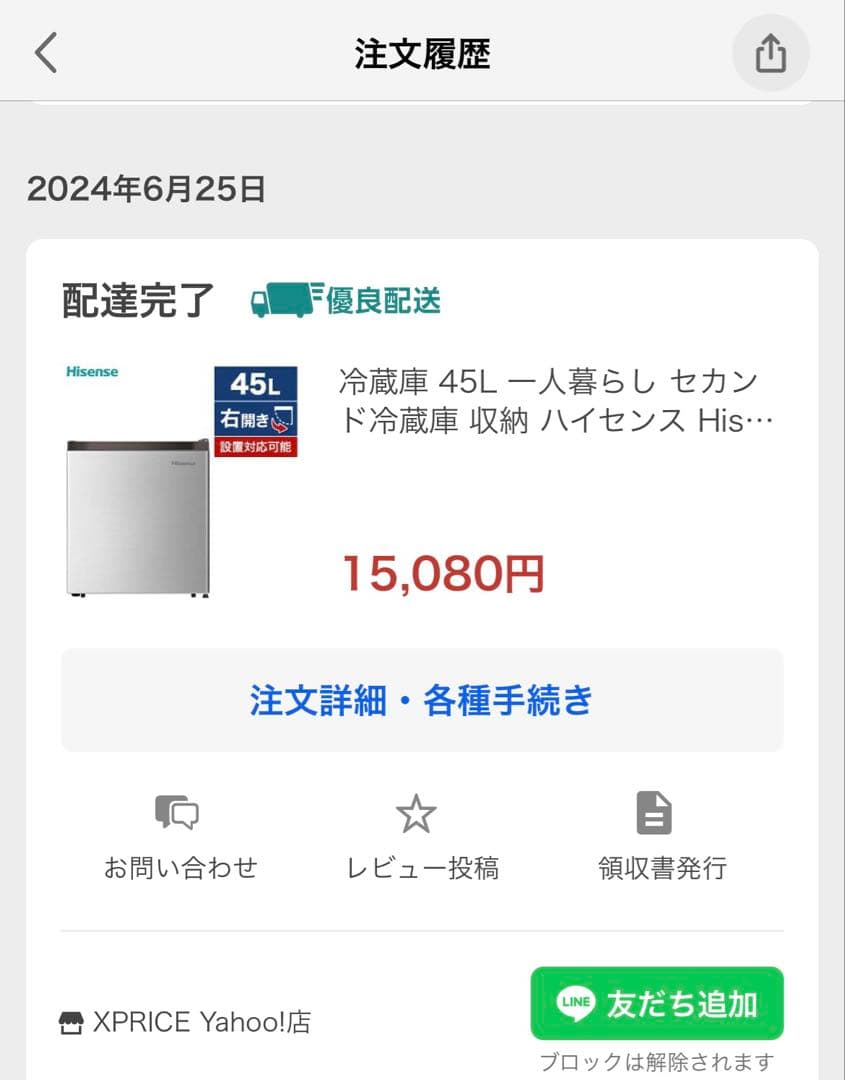Viewport: 845px width, 1080px height.
Task: Open 注文詳細・各種手続き for this order
Action: click(422, 701)
